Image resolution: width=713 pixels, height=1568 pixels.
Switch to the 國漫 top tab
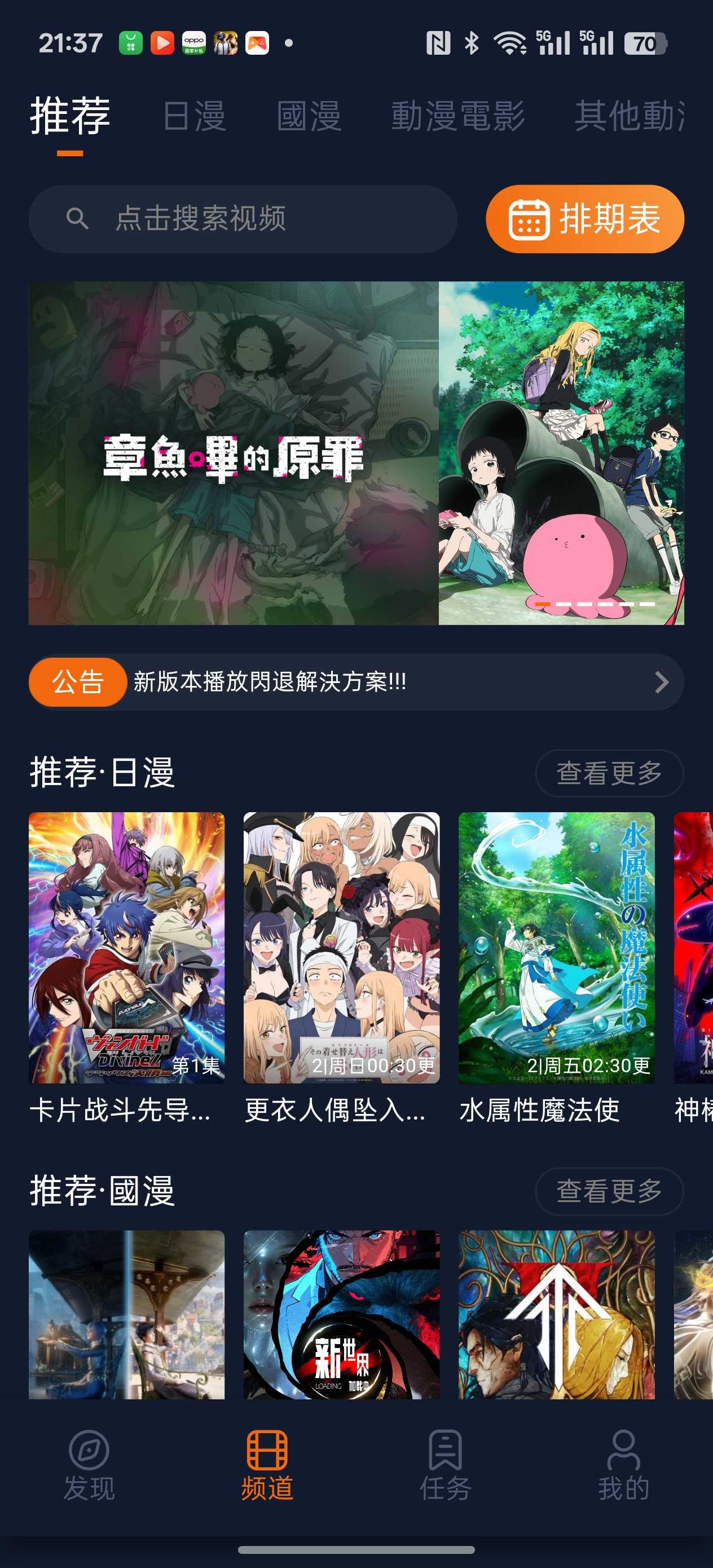309,116
